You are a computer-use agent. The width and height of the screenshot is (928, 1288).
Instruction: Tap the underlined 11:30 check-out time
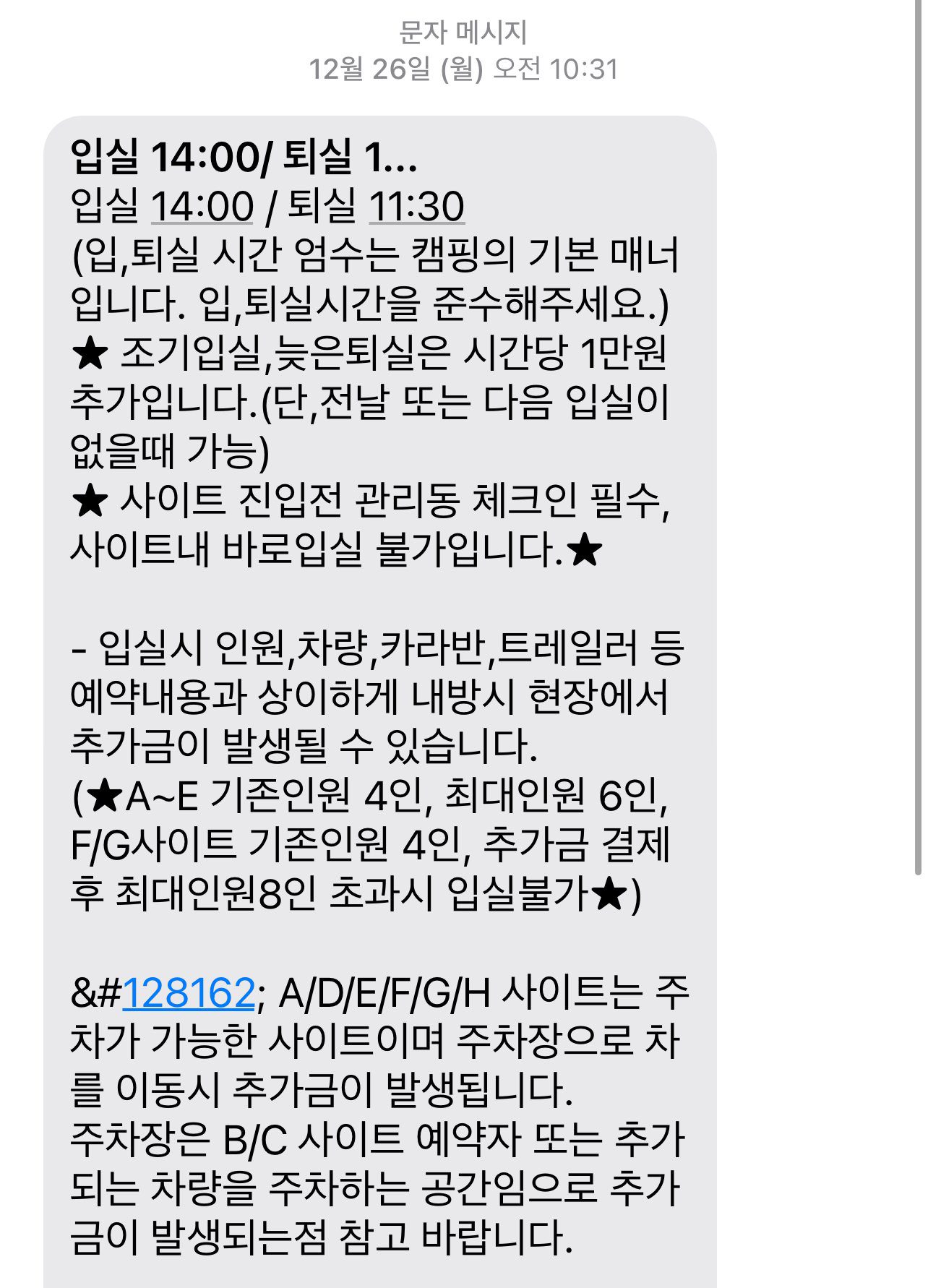(x=416, y=206)
